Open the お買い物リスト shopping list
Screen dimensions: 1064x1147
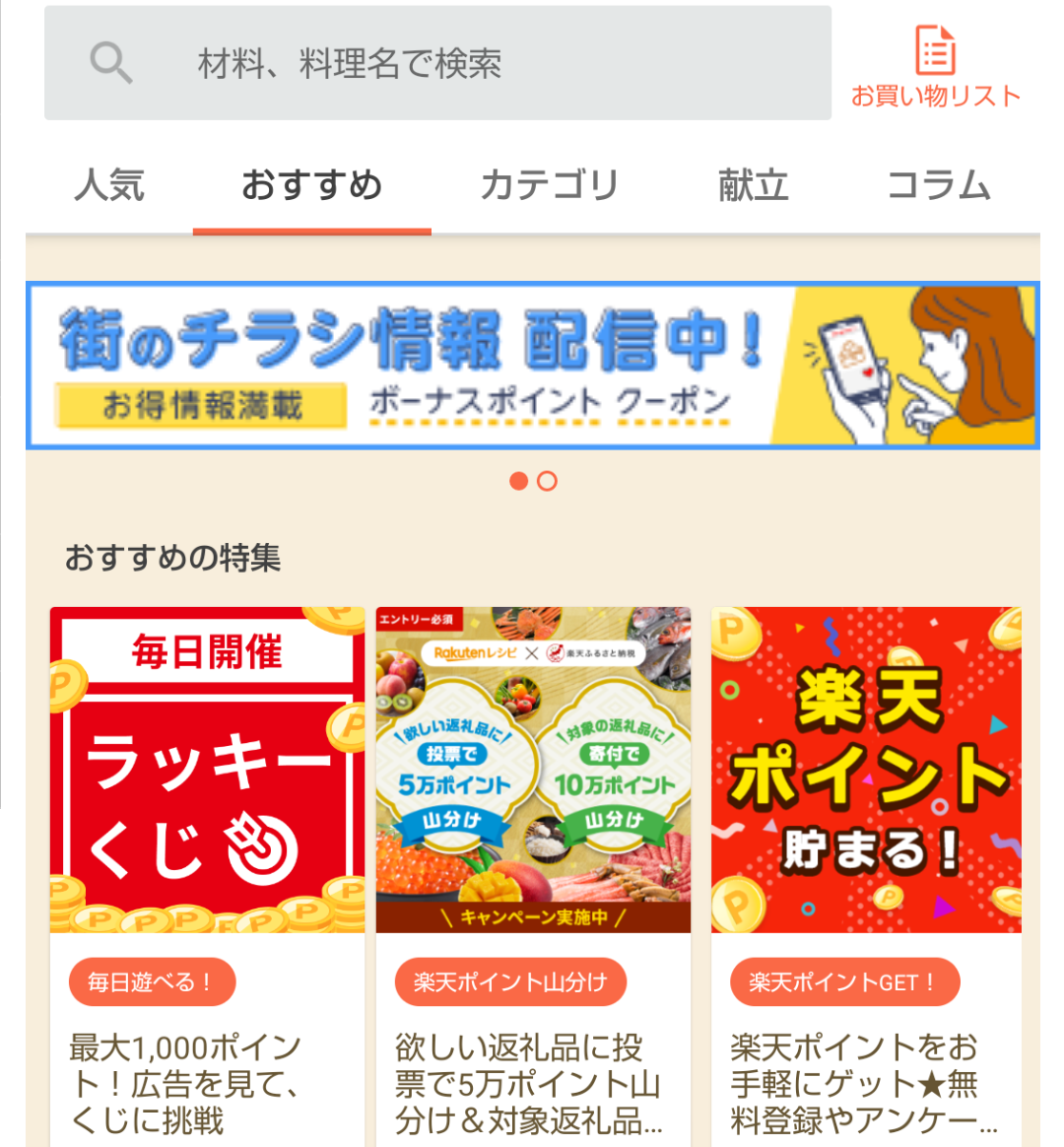click(935, 67)
